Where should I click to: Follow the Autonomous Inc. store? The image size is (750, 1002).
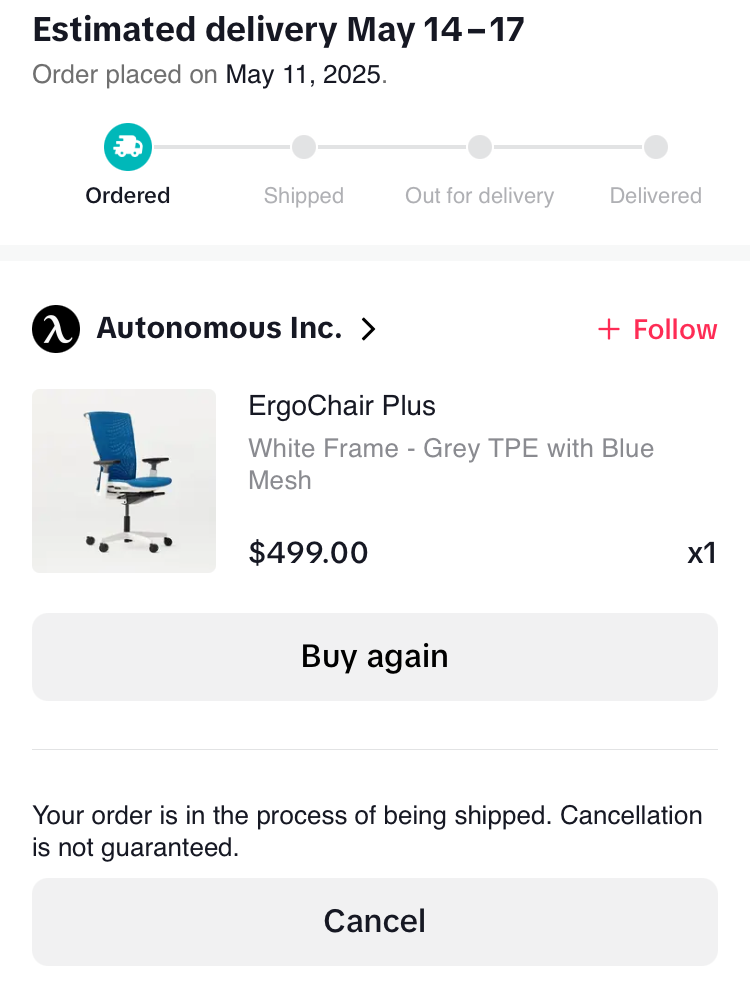click(x=657, y=330)
